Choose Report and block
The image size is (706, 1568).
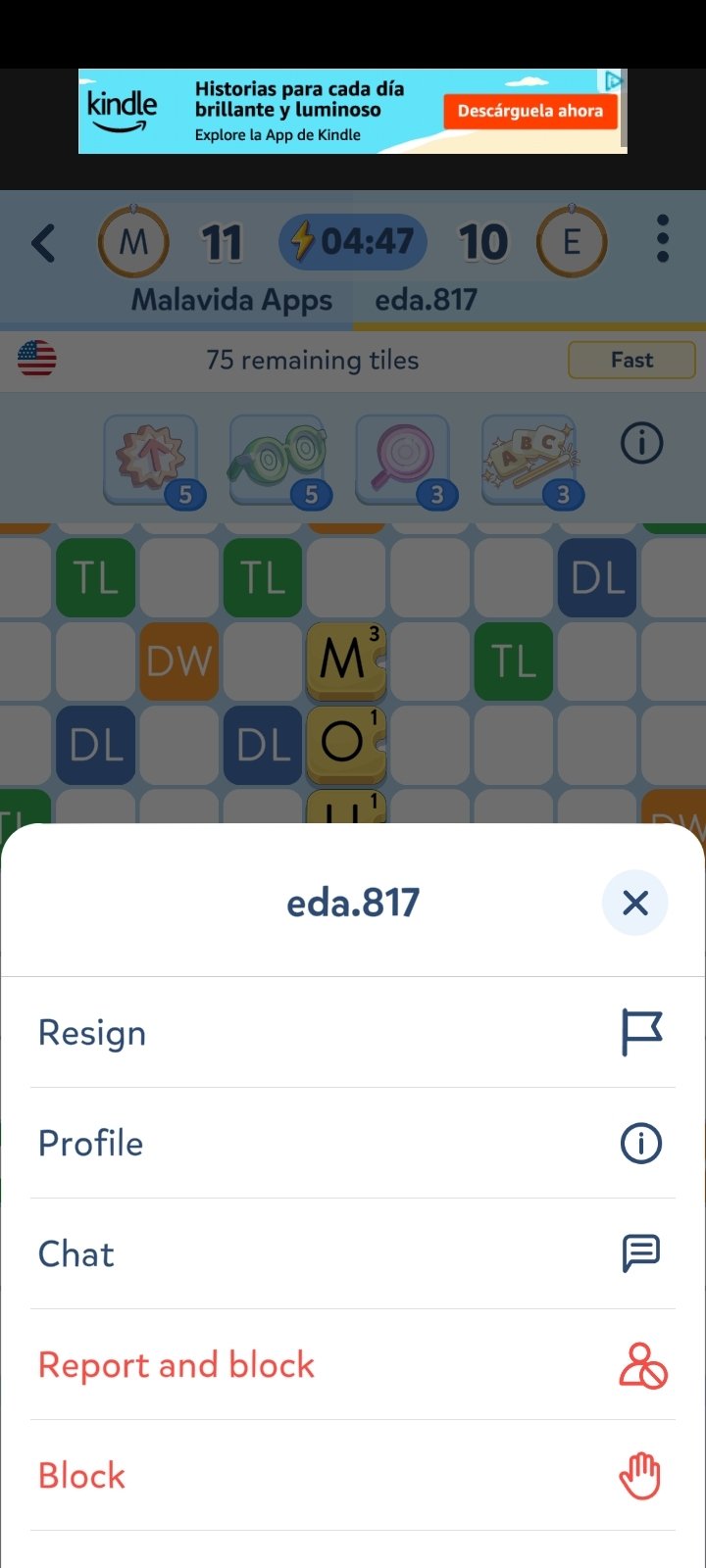(353, 1365)
